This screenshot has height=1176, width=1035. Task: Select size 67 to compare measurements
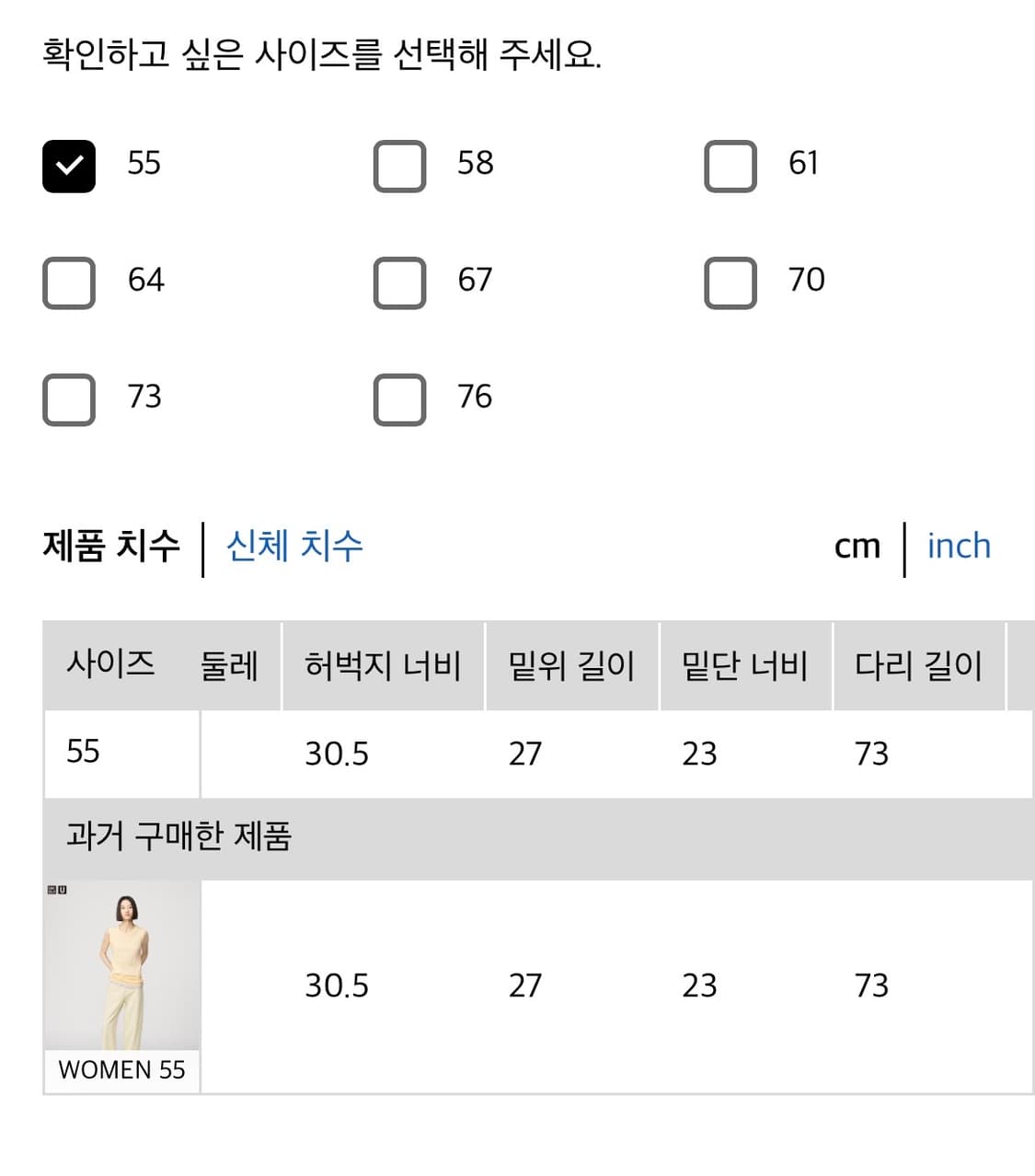[x=399, y=282]
